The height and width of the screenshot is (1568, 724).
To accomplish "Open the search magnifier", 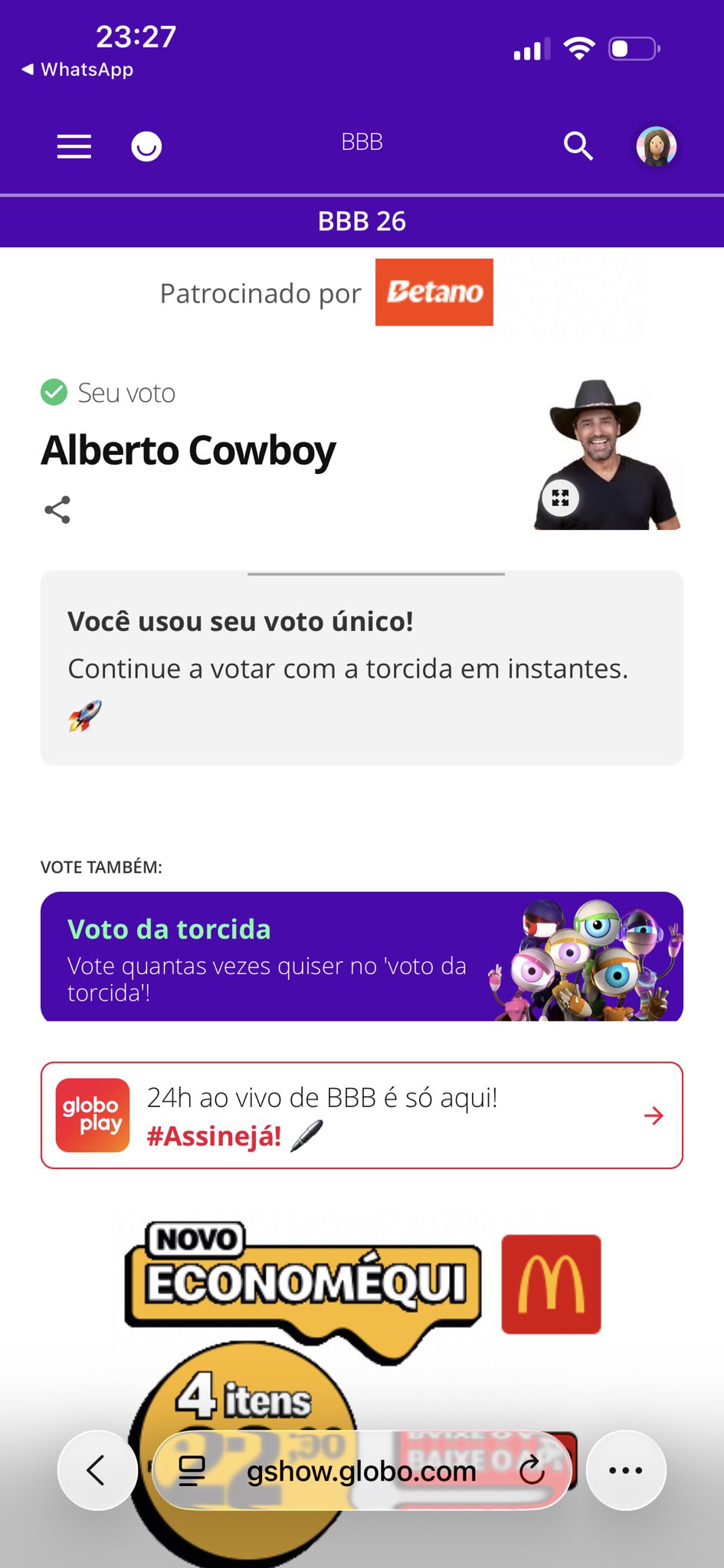I will click(578, 145).
